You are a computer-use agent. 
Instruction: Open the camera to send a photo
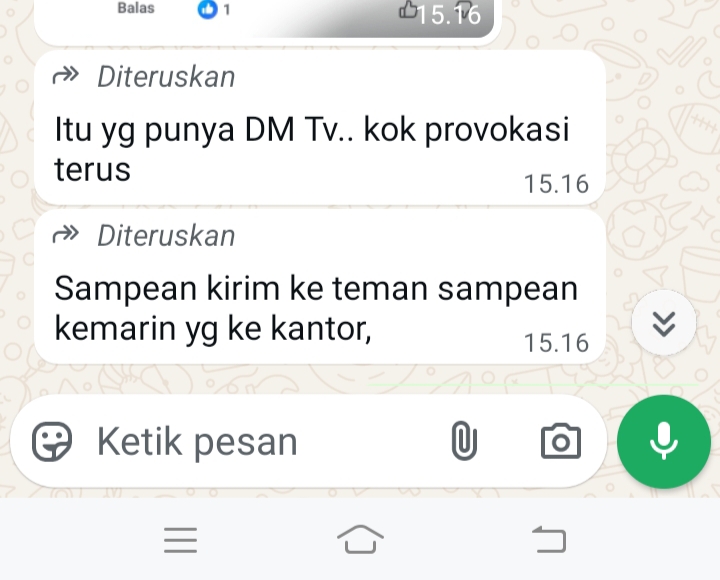point(560,441)
